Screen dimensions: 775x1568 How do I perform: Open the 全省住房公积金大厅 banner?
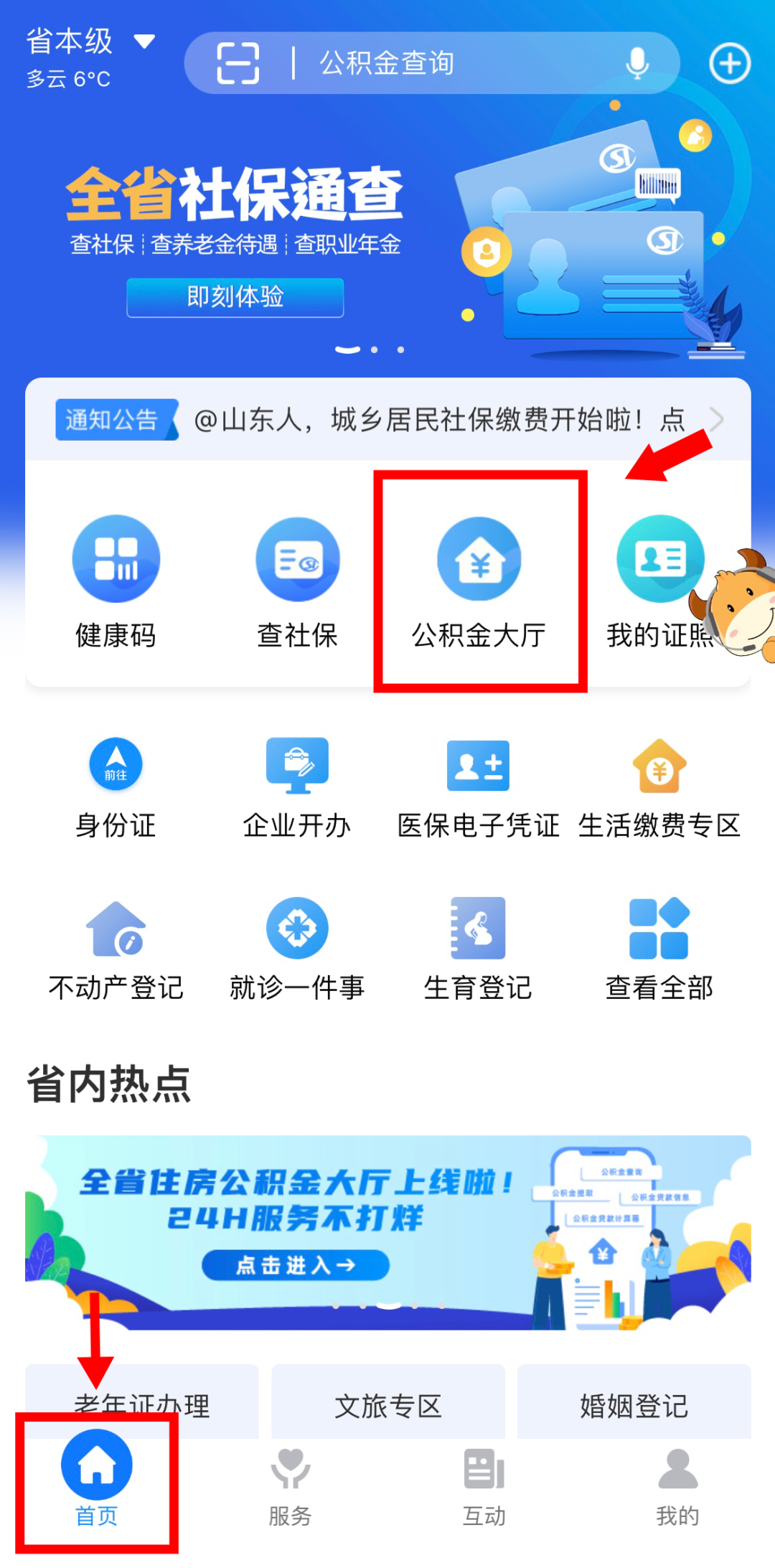(x=387, y=1231)
